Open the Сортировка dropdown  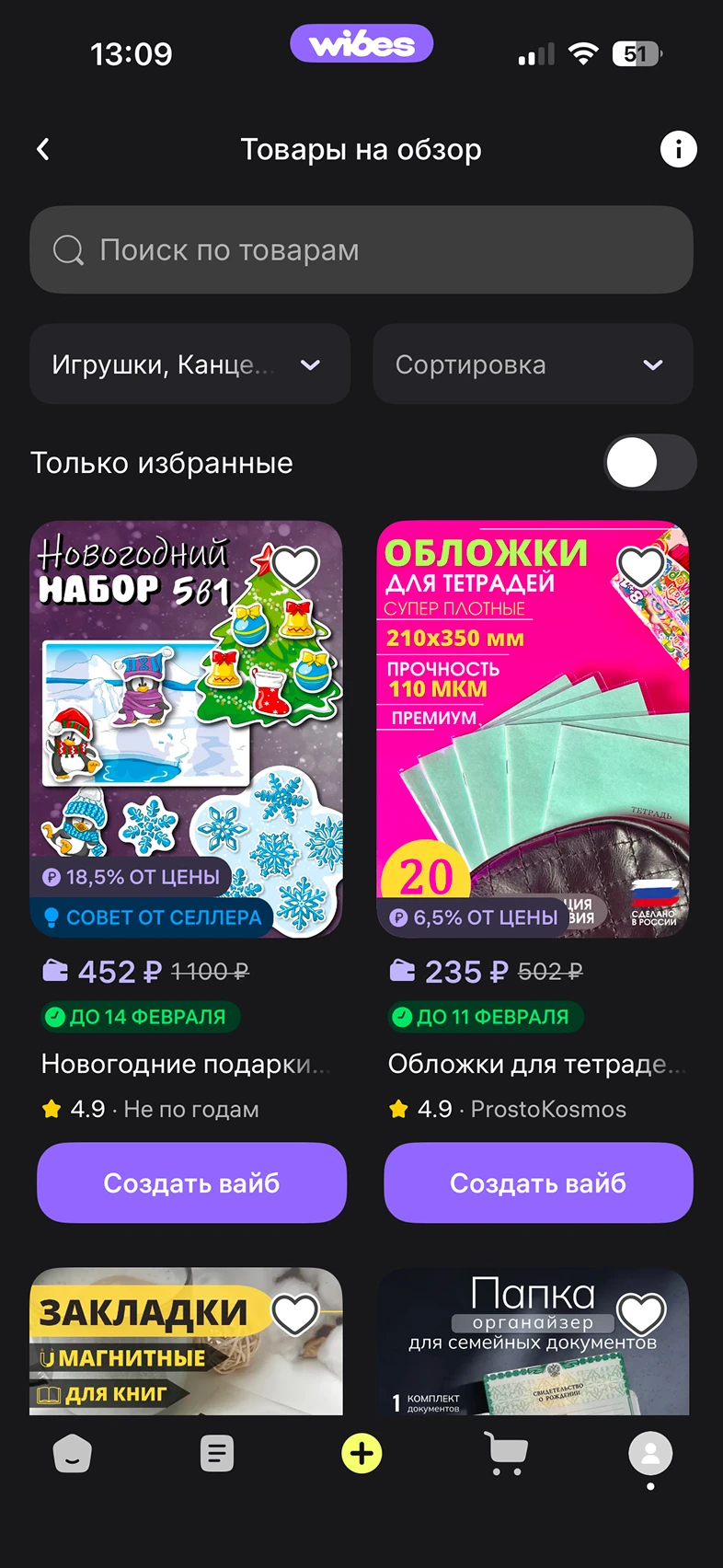point(532,364)
